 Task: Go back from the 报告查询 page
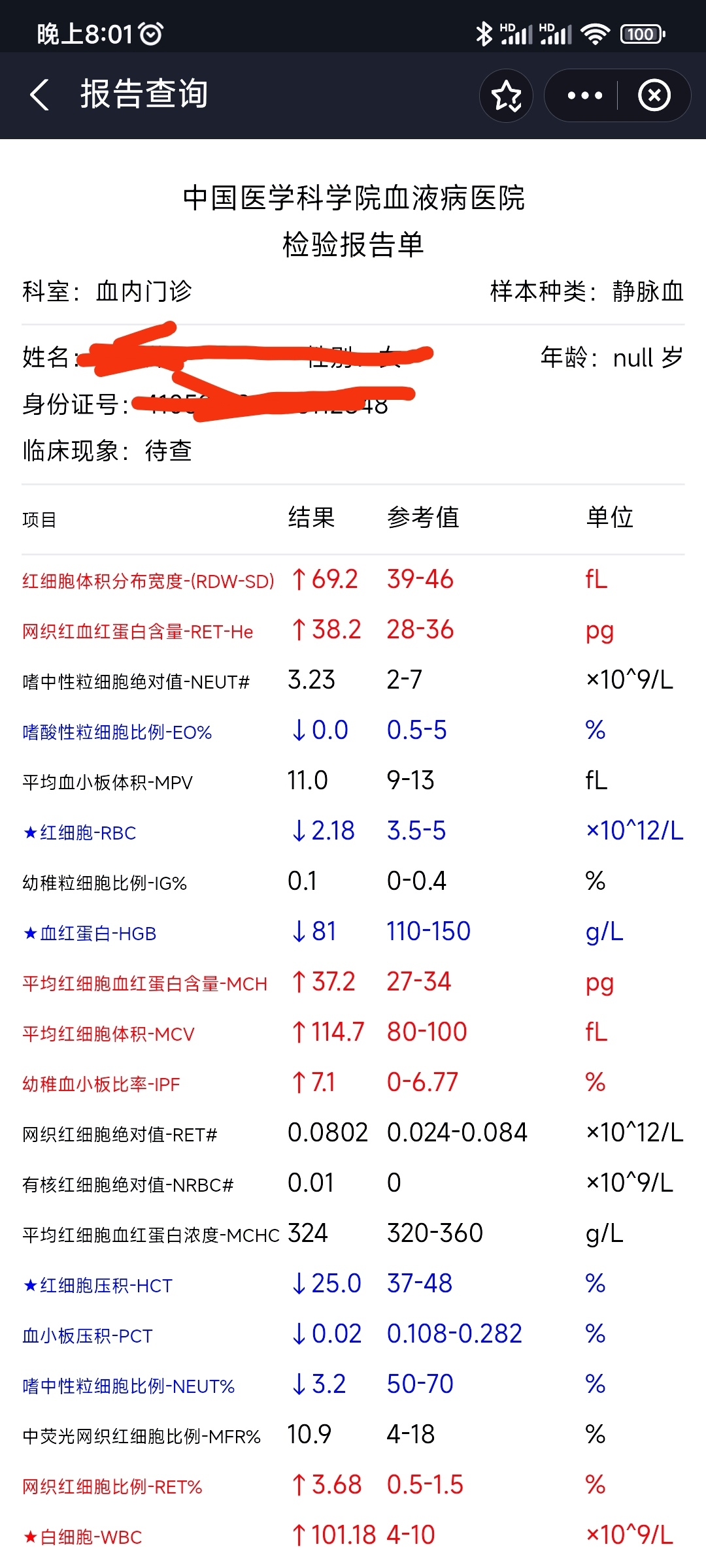pyautogui.click(x=39, y=95)
